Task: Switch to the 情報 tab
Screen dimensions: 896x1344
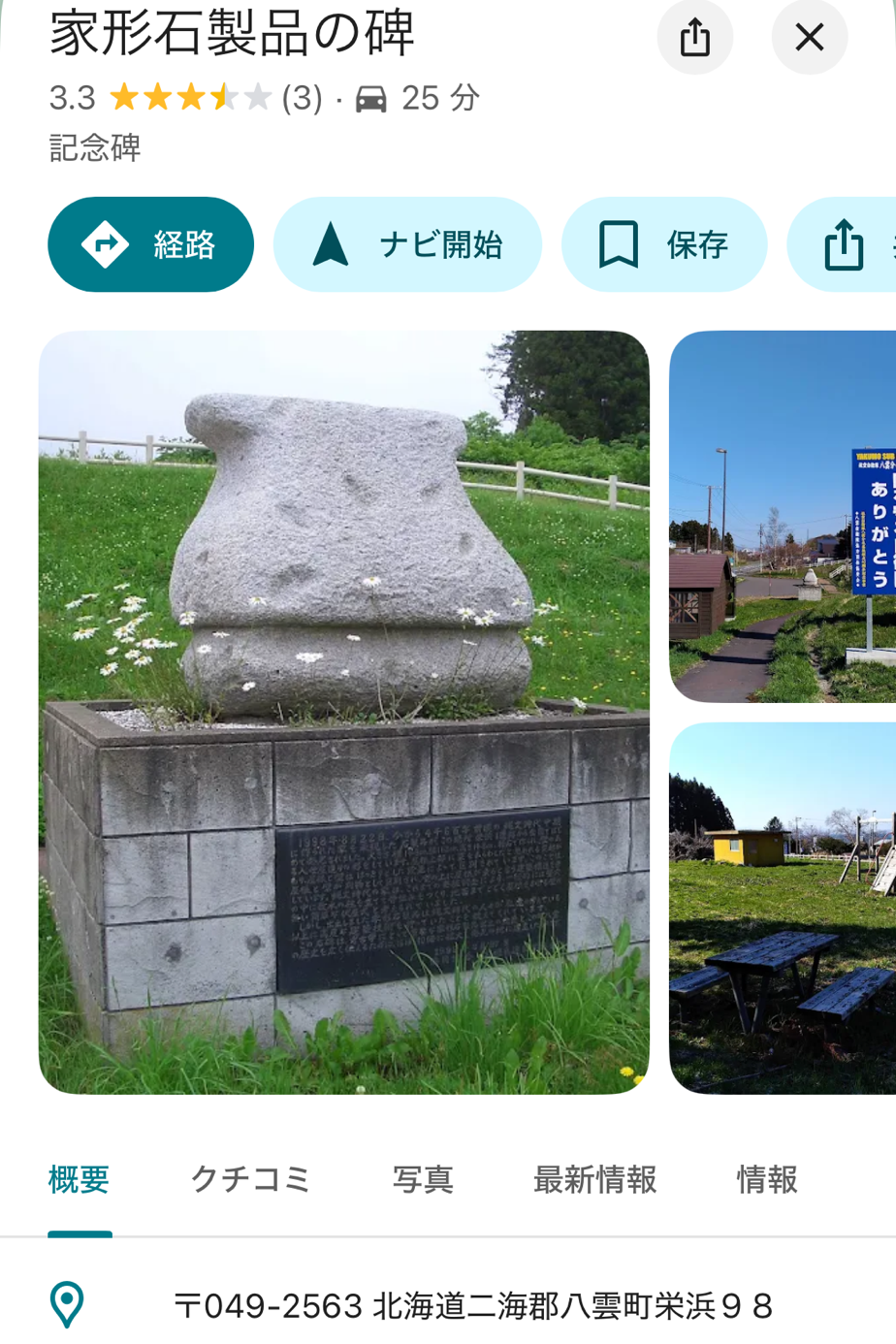Action: 766,1179
